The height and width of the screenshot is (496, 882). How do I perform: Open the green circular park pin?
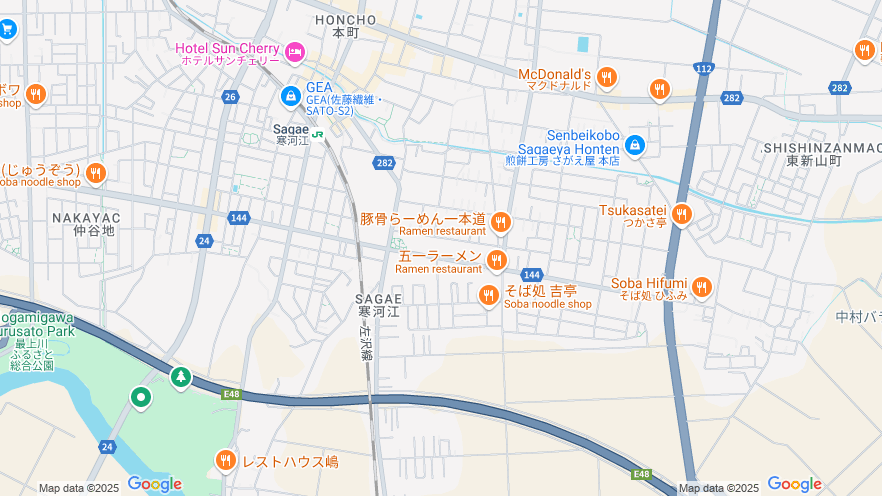pyautogui.click(x=142, y=399)
